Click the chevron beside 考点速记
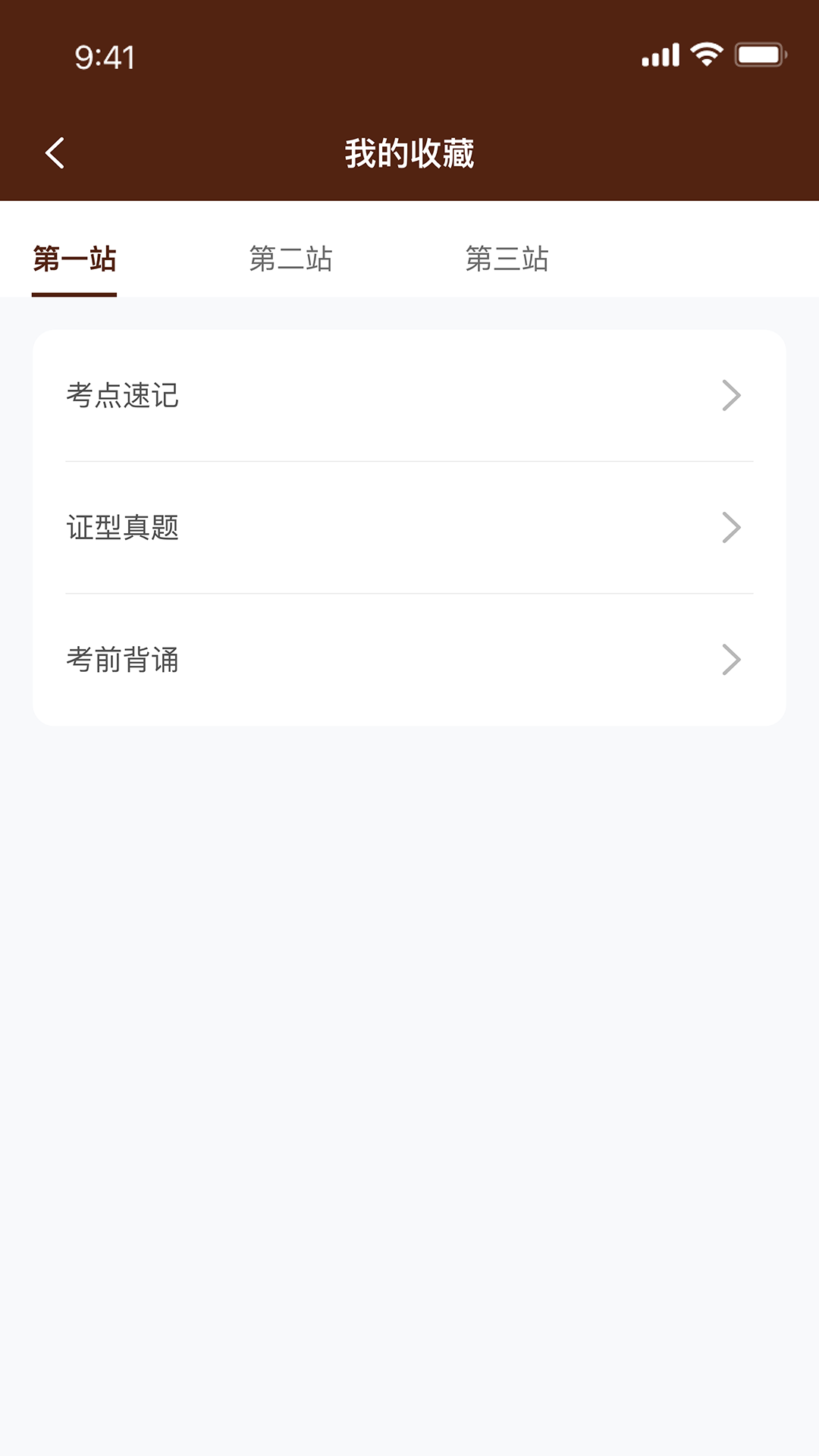The height and width of the screenshot is (1456, 819). coord(730,395)
